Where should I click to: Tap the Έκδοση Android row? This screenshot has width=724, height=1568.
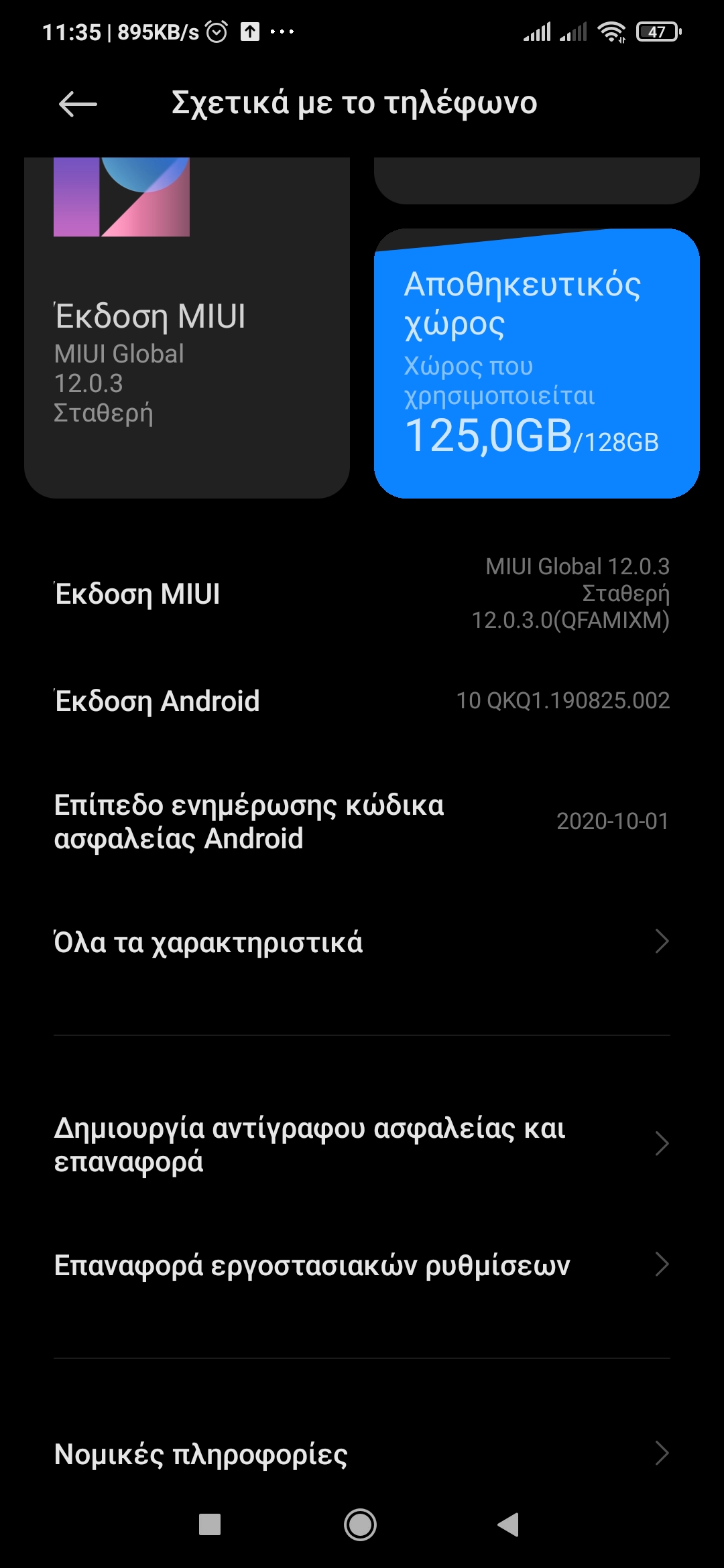(x=362, y=701)
